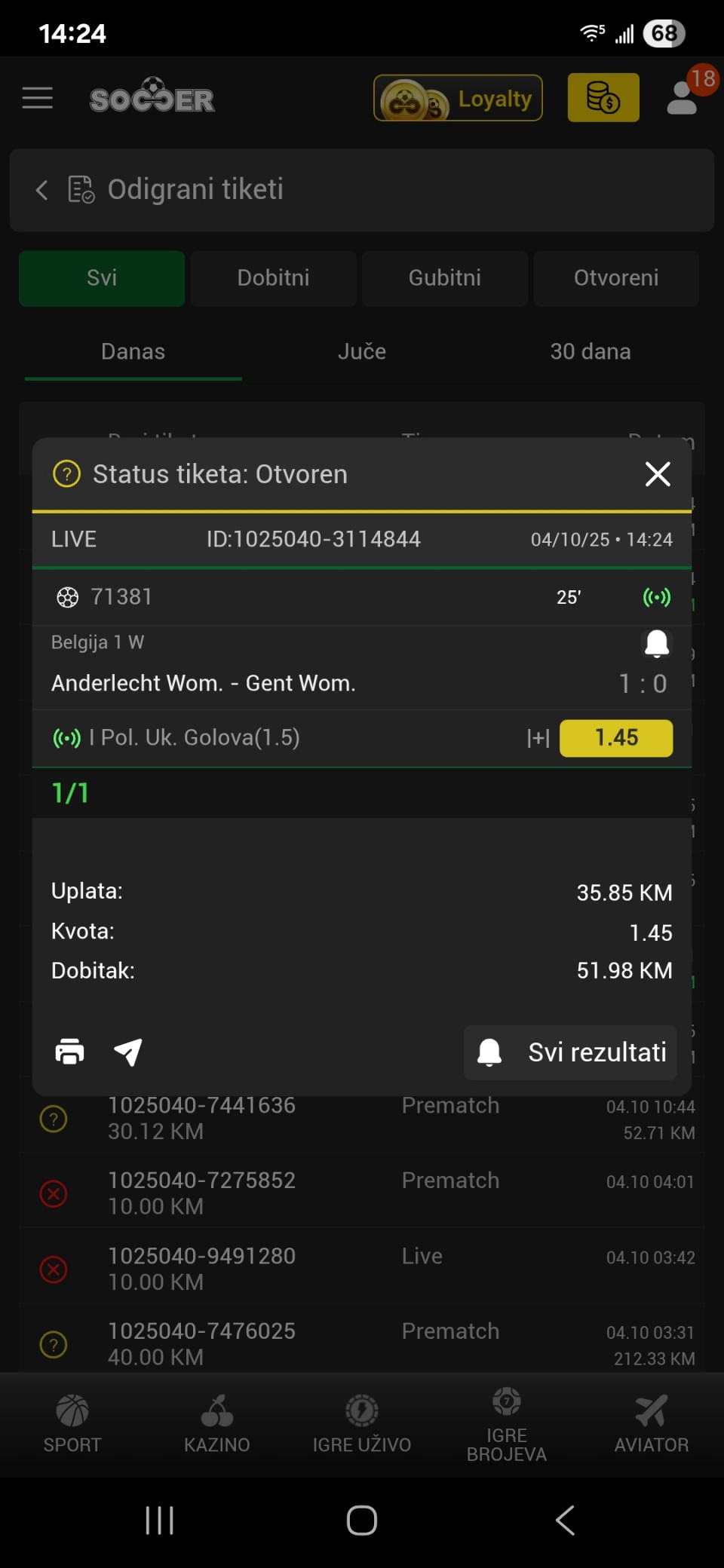Open ticket 1025040-7476025
This screenshot has height=1568, width=724.
tap(202, 1343)
